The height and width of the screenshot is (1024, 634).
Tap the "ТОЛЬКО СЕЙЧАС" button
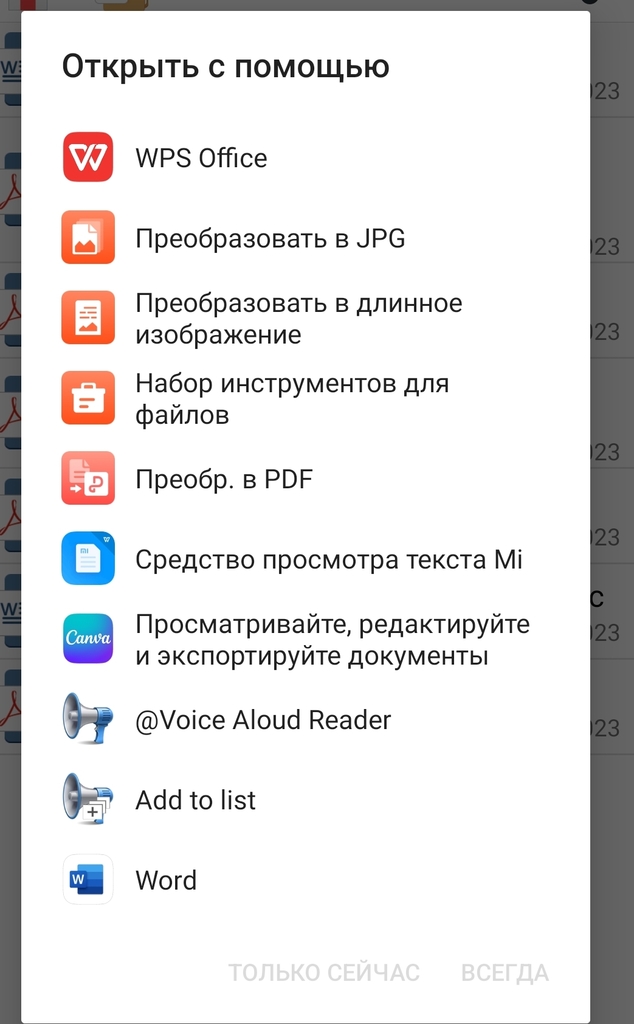[323, 972]
